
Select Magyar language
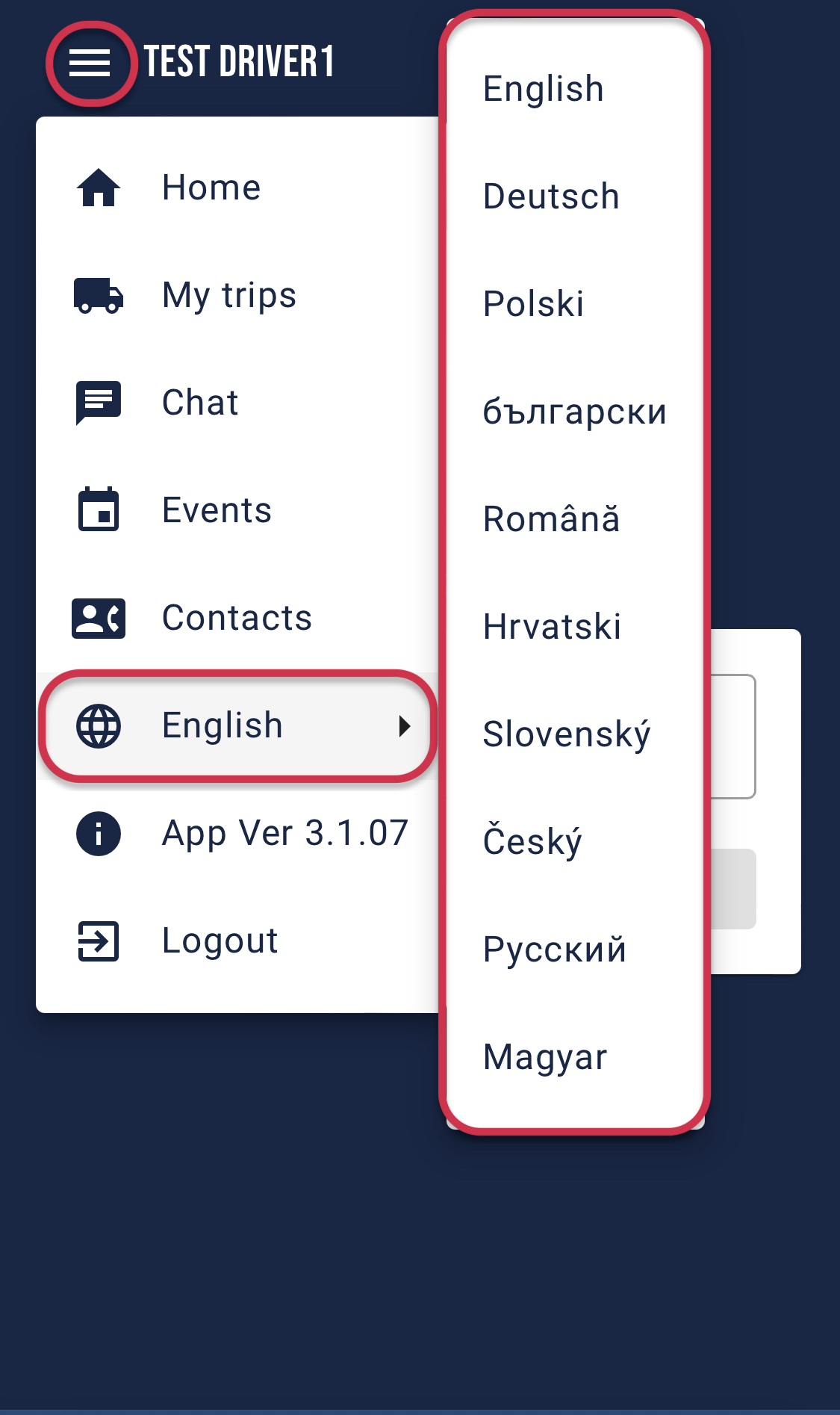pyautogui.click(x=545, y=1057)
